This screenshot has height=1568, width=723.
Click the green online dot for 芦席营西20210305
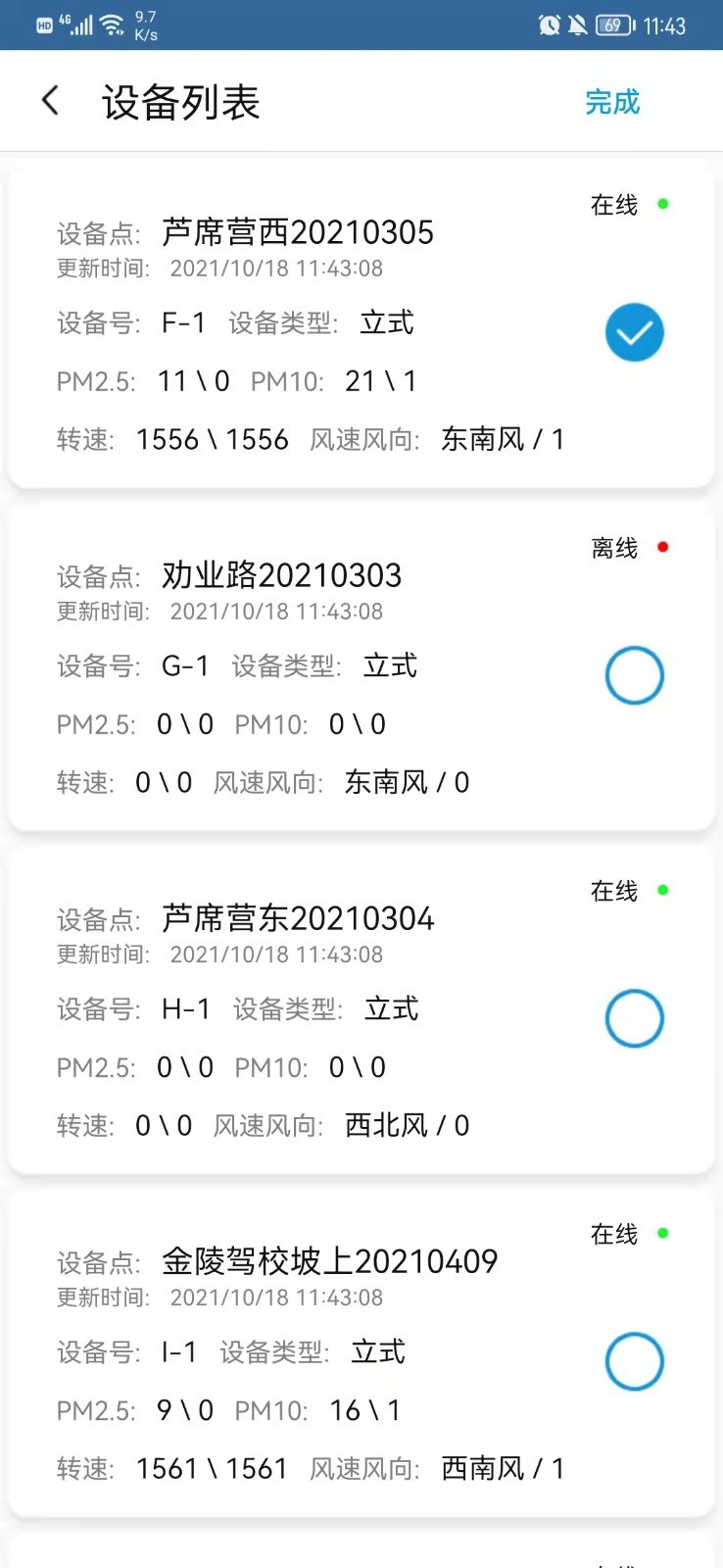coord(664,206)
